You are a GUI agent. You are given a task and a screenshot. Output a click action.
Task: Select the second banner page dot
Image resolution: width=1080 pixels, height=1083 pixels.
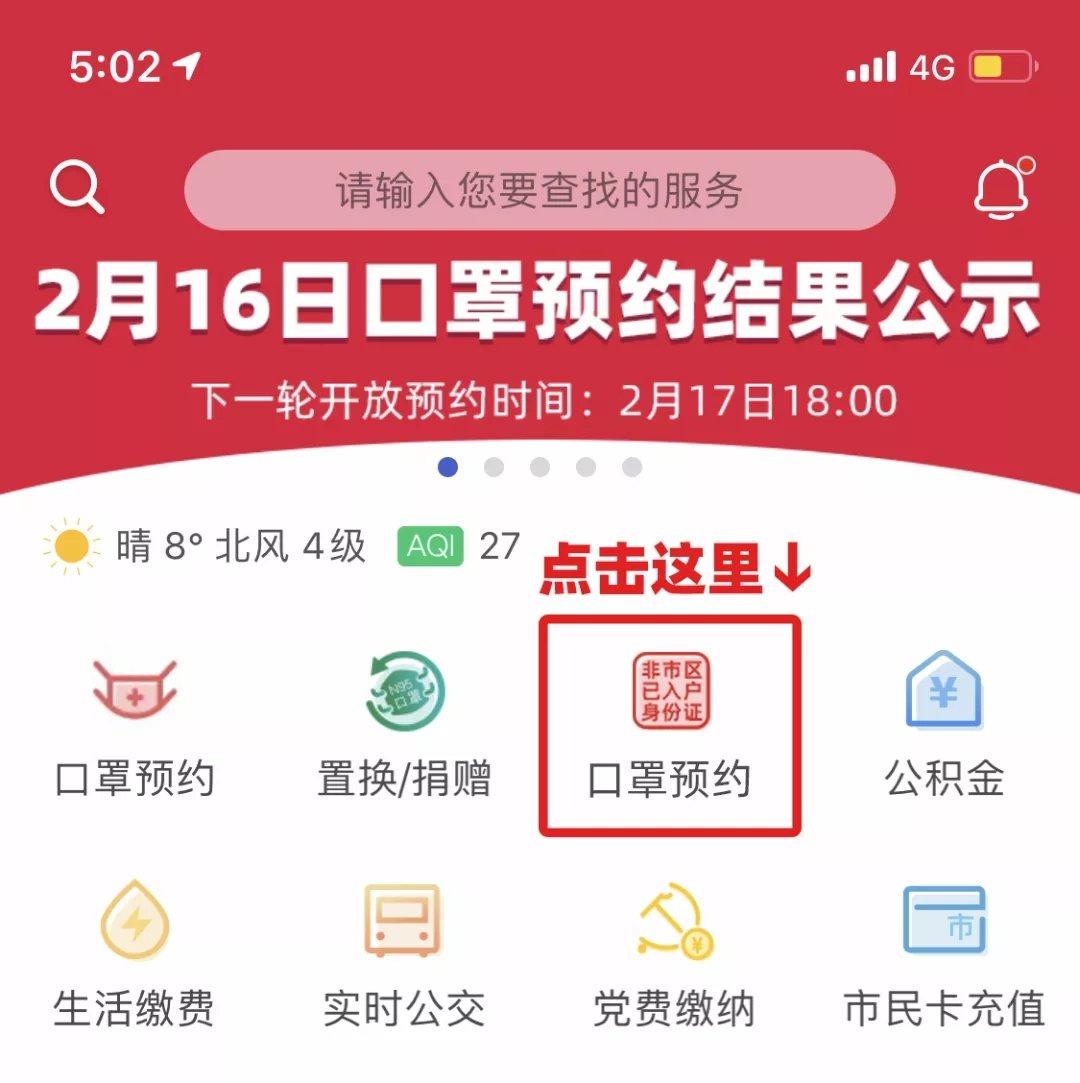494,467
